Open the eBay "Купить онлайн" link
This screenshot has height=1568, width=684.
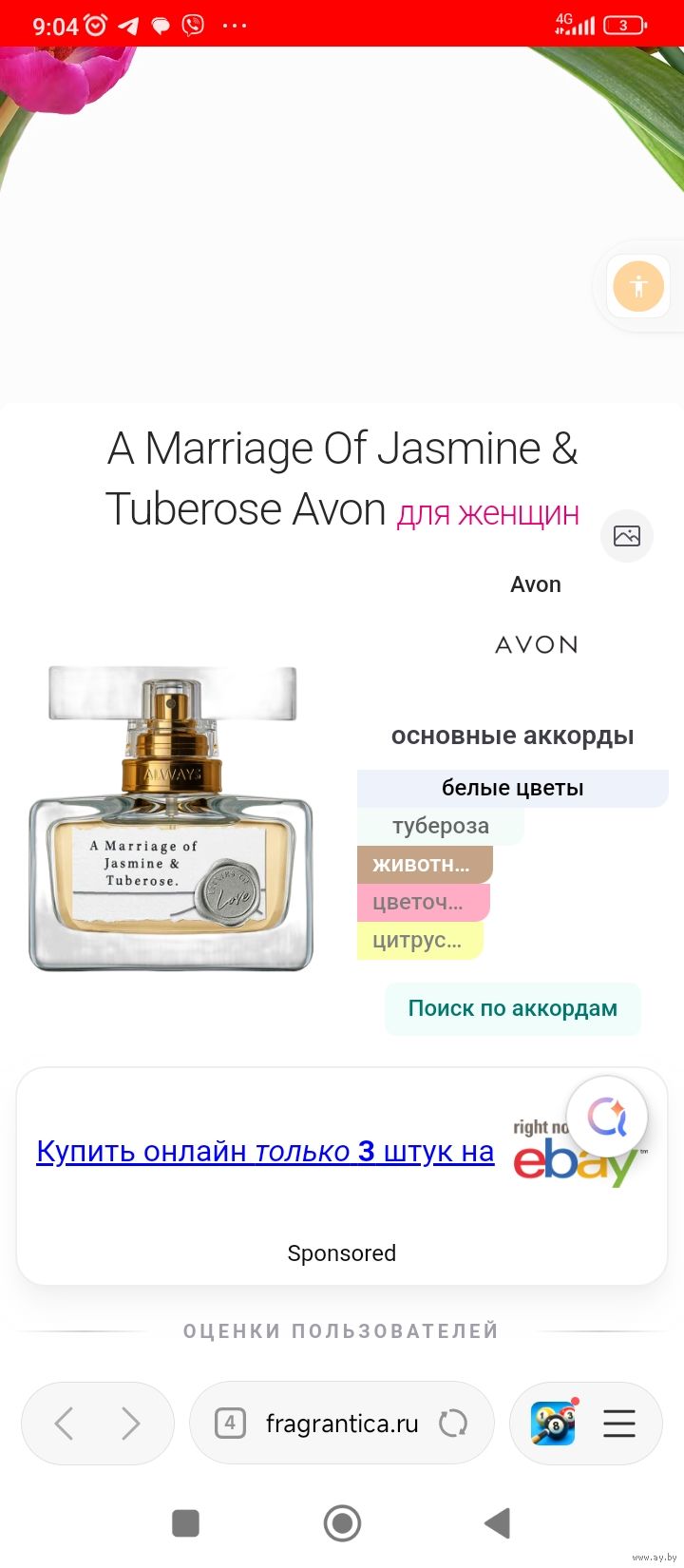265,1152
